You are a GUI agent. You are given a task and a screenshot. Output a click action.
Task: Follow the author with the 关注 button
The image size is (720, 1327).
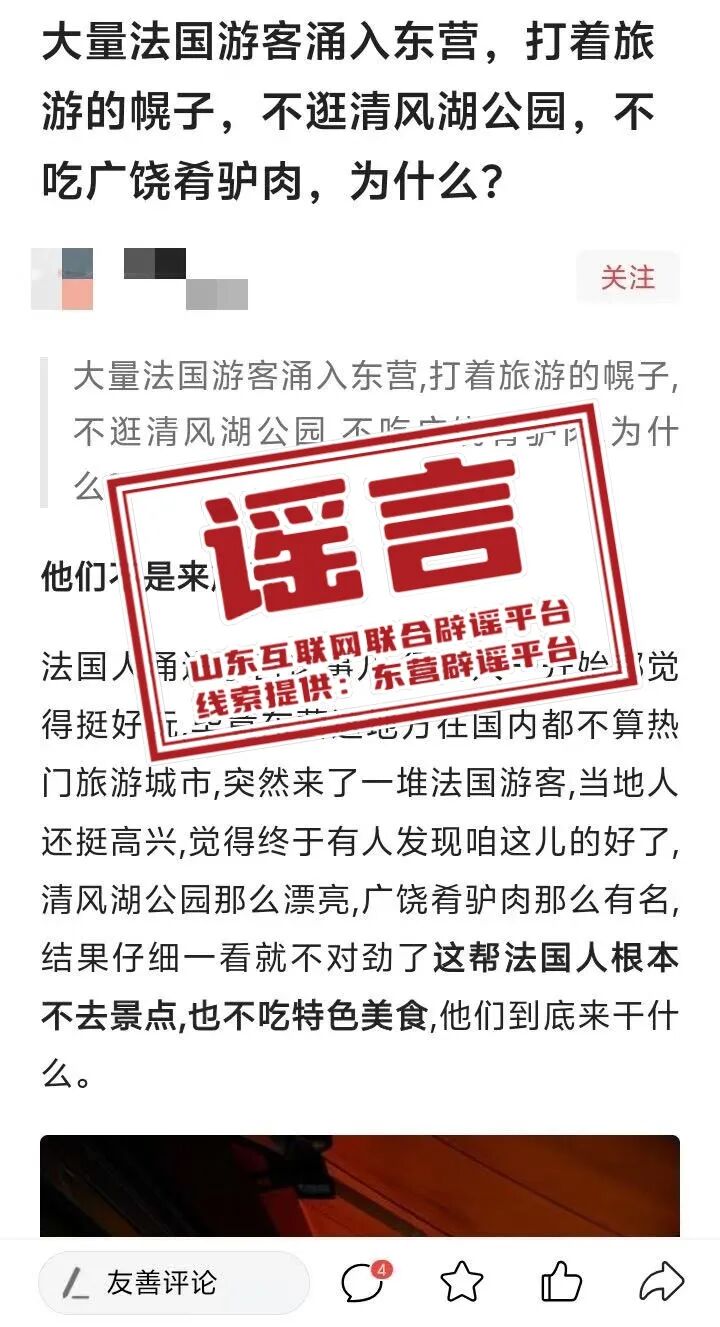[x=628, y=277]
